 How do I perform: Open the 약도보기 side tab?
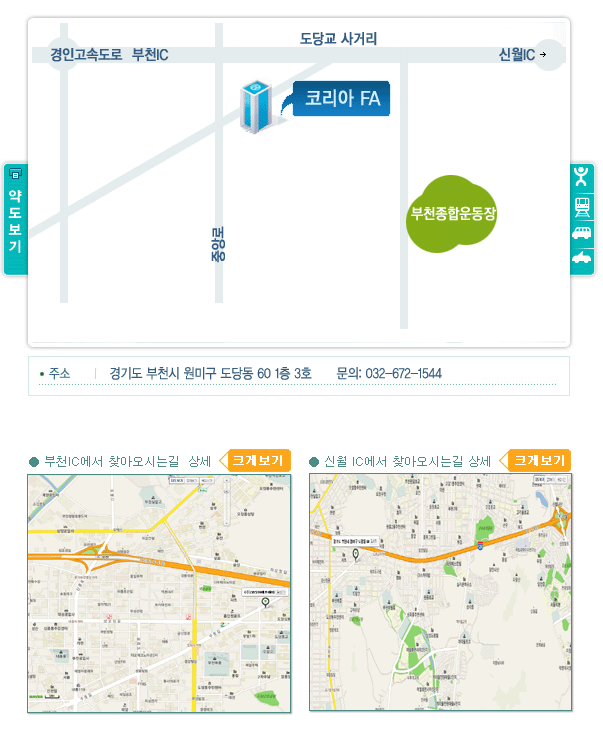[x=15, y=219]
